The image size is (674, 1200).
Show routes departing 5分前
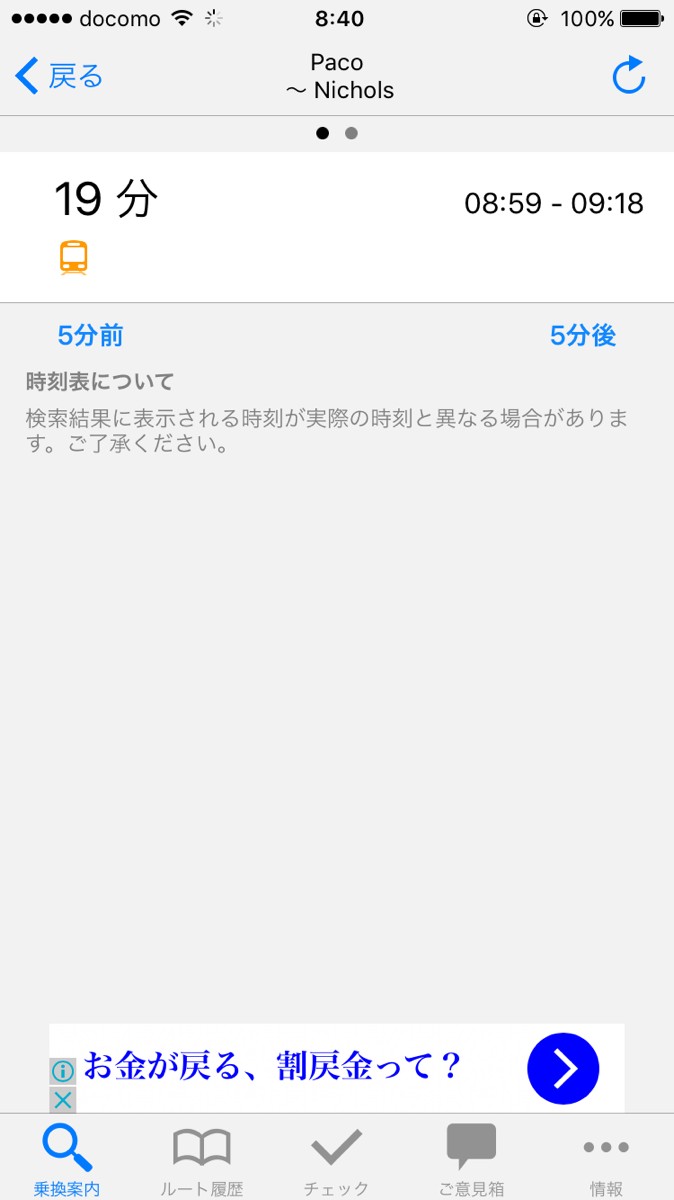(90, 336)
